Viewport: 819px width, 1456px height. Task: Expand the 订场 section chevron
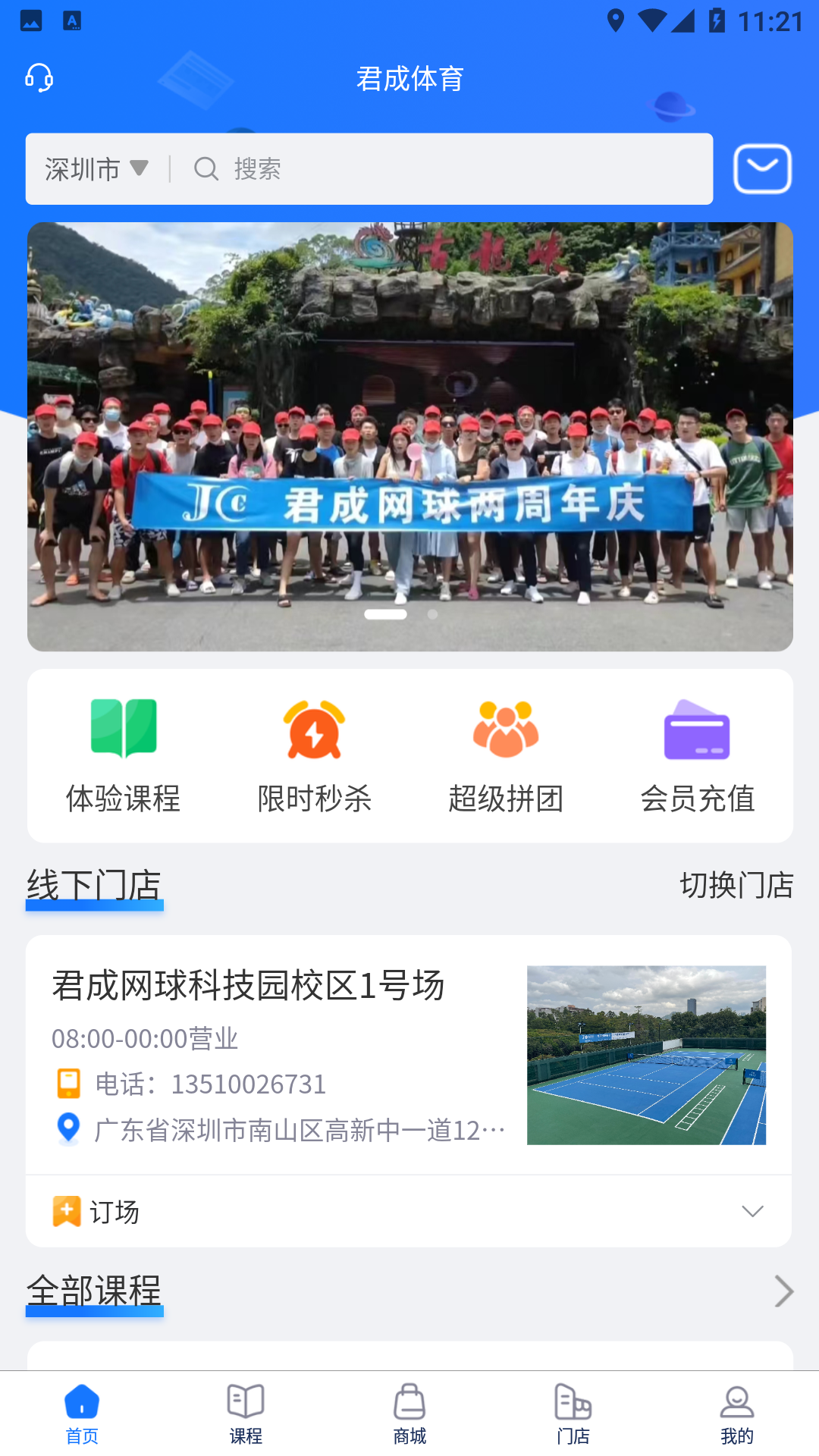750,1211
